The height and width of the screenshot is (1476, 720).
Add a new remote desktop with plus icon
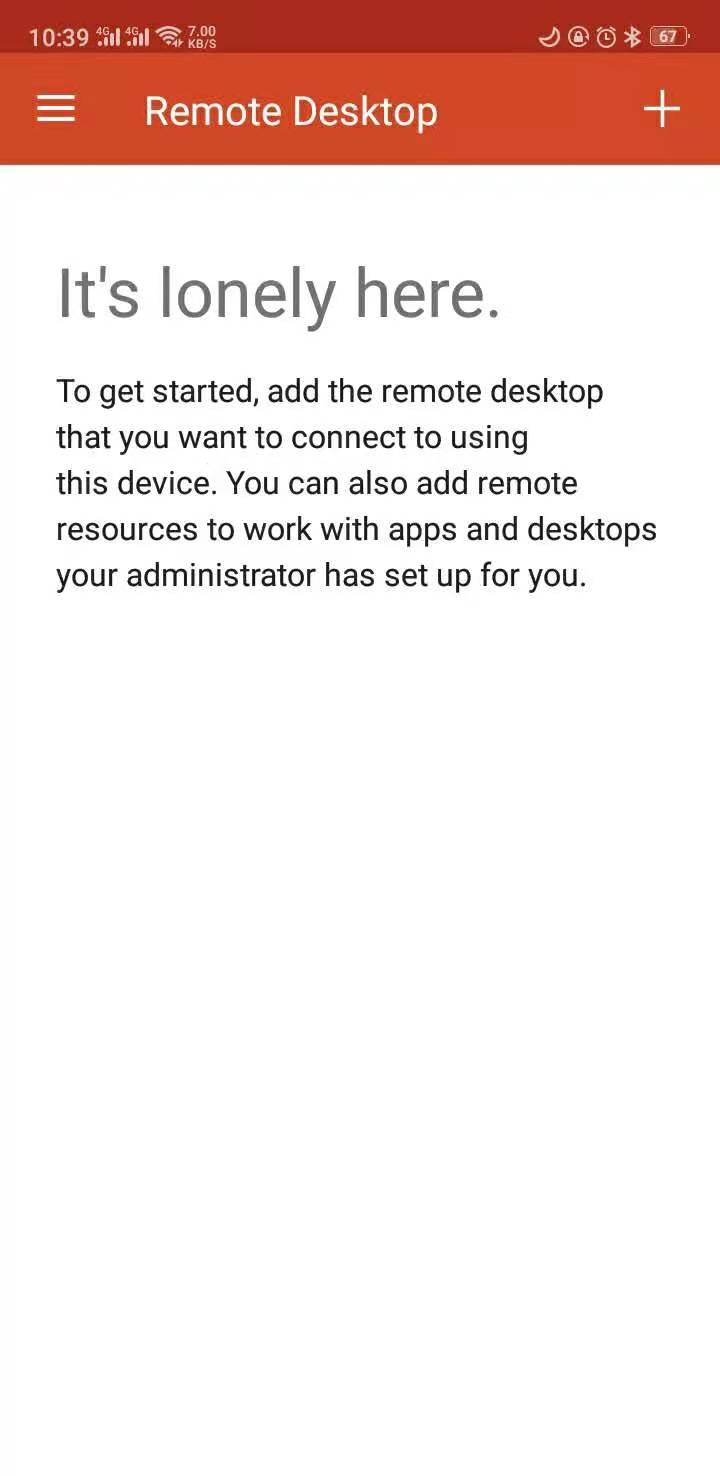point(662,109)
